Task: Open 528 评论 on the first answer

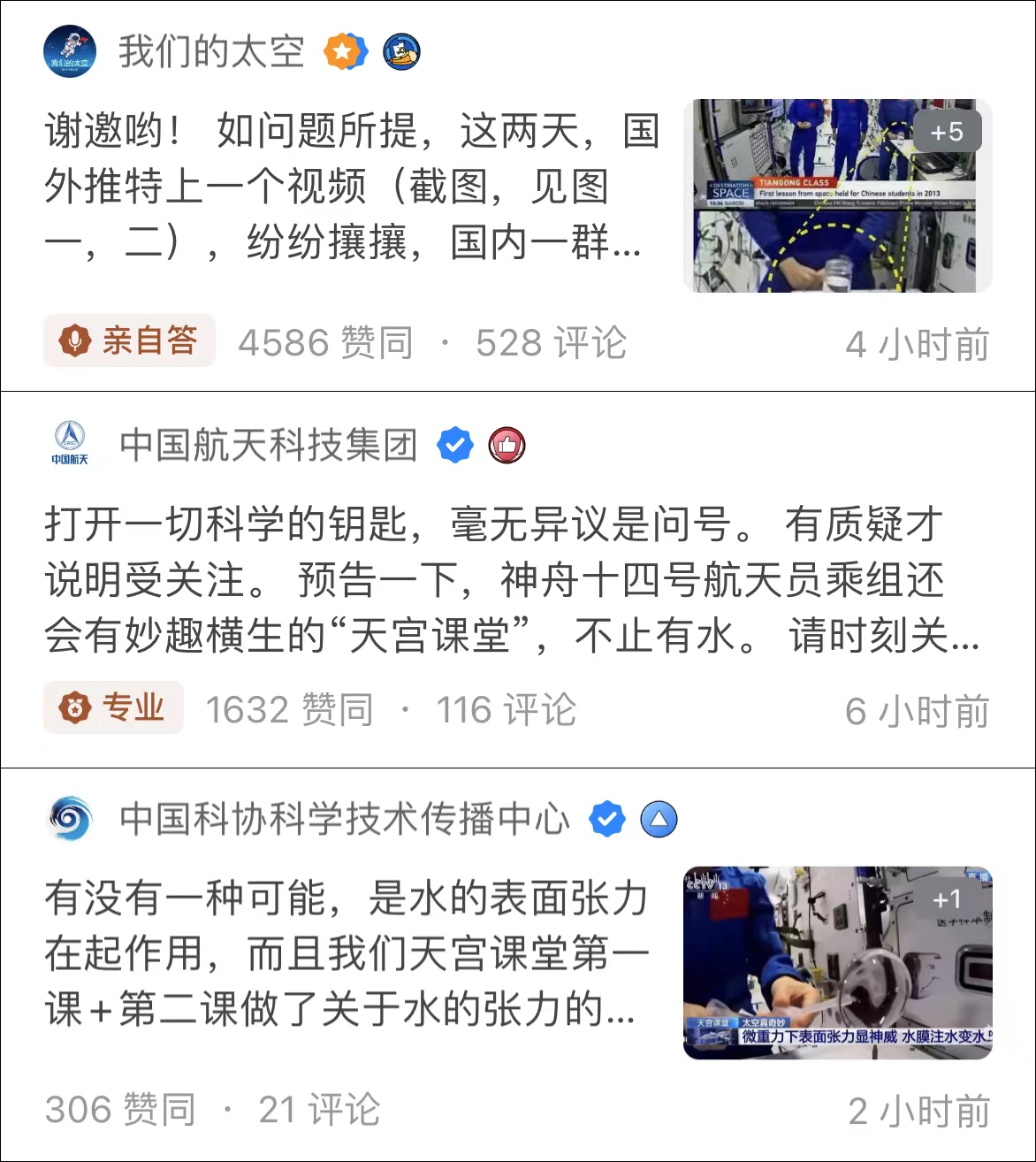Action: [552, 341]
